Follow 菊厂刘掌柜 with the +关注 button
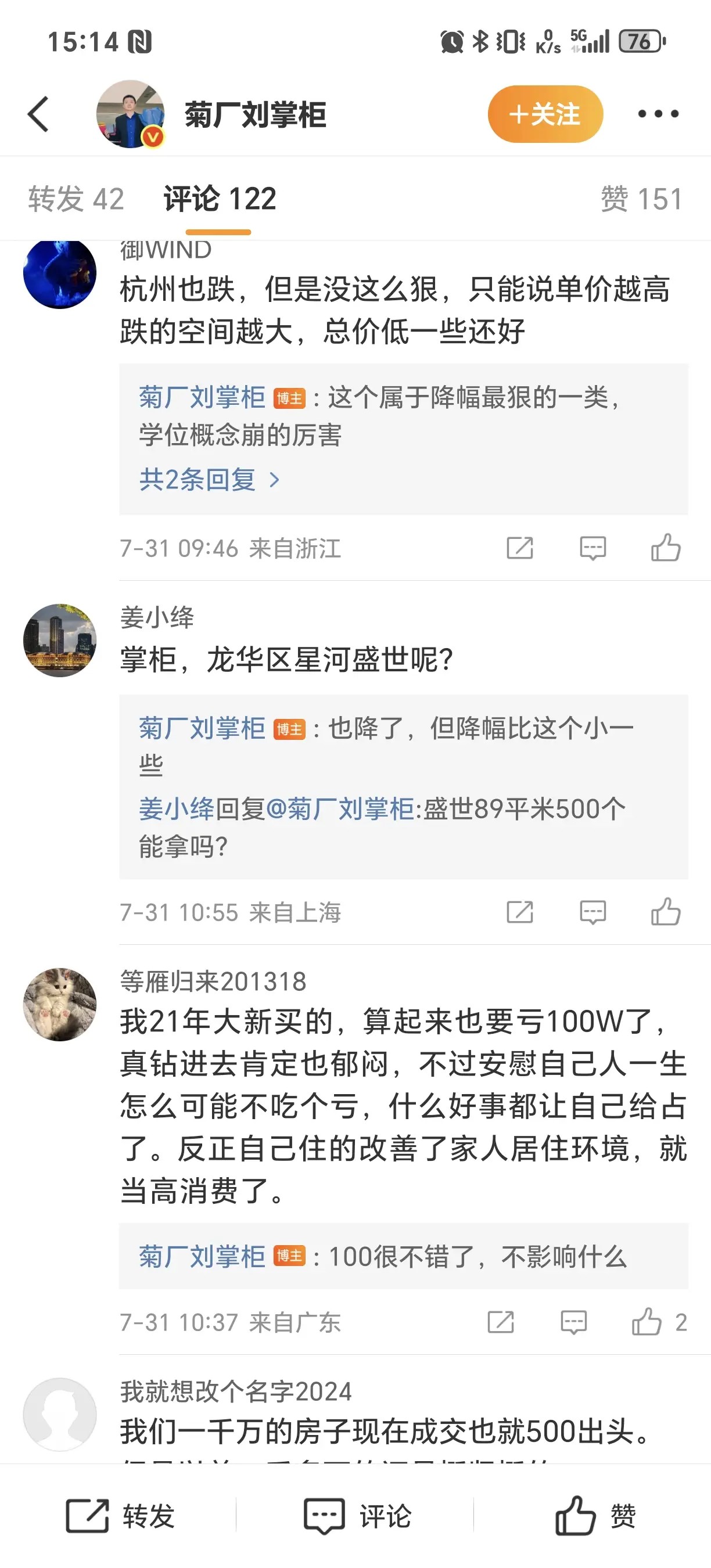This screenshot has width=711, height=1568. (545, 114)
